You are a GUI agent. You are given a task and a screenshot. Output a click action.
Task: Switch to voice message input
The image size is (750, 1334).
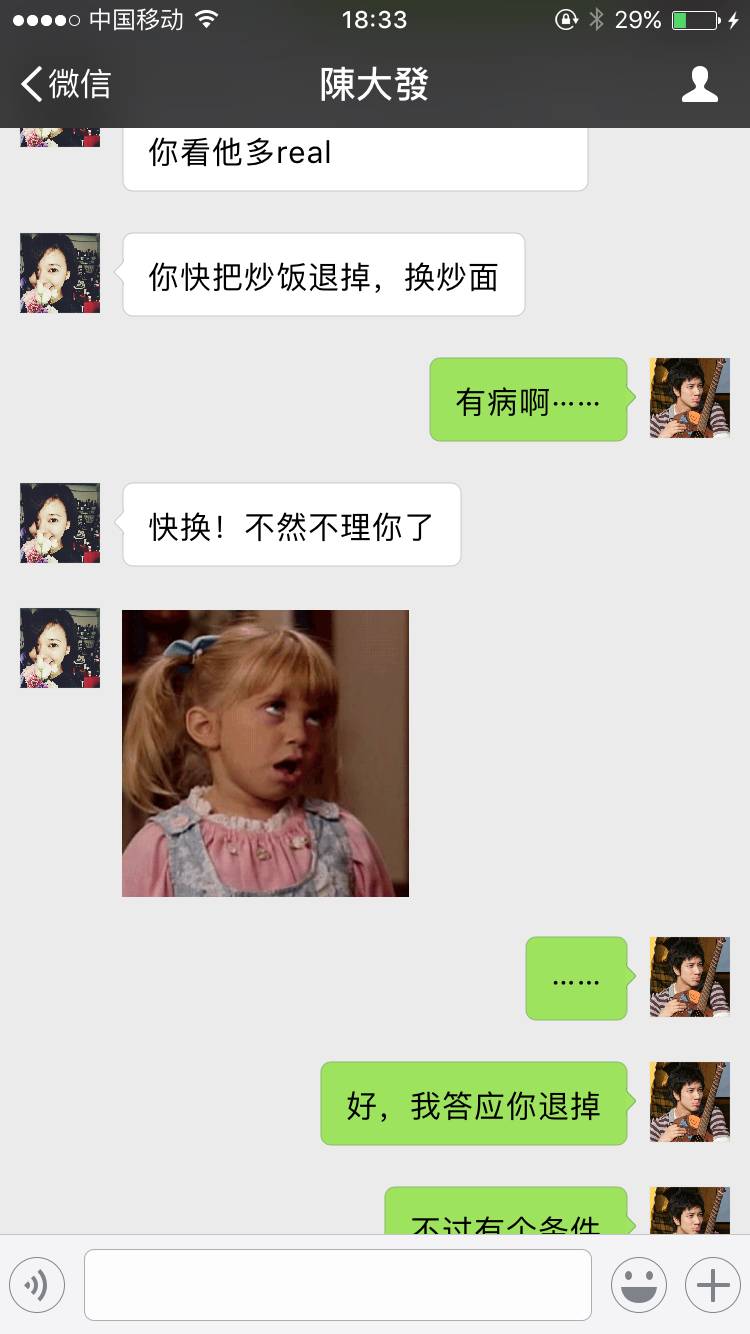37,1285
